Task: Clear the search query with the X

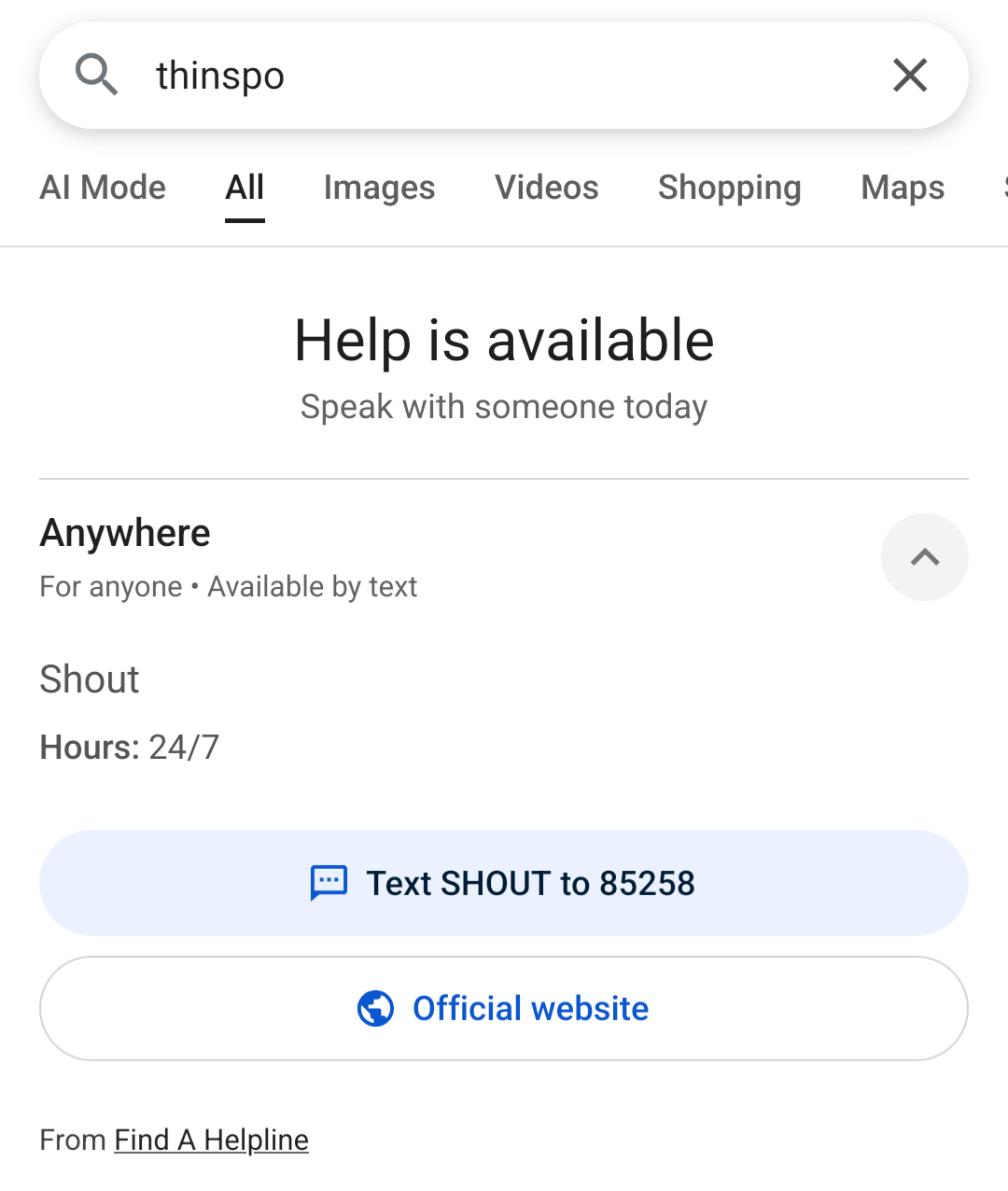Action: click(910, 76)
